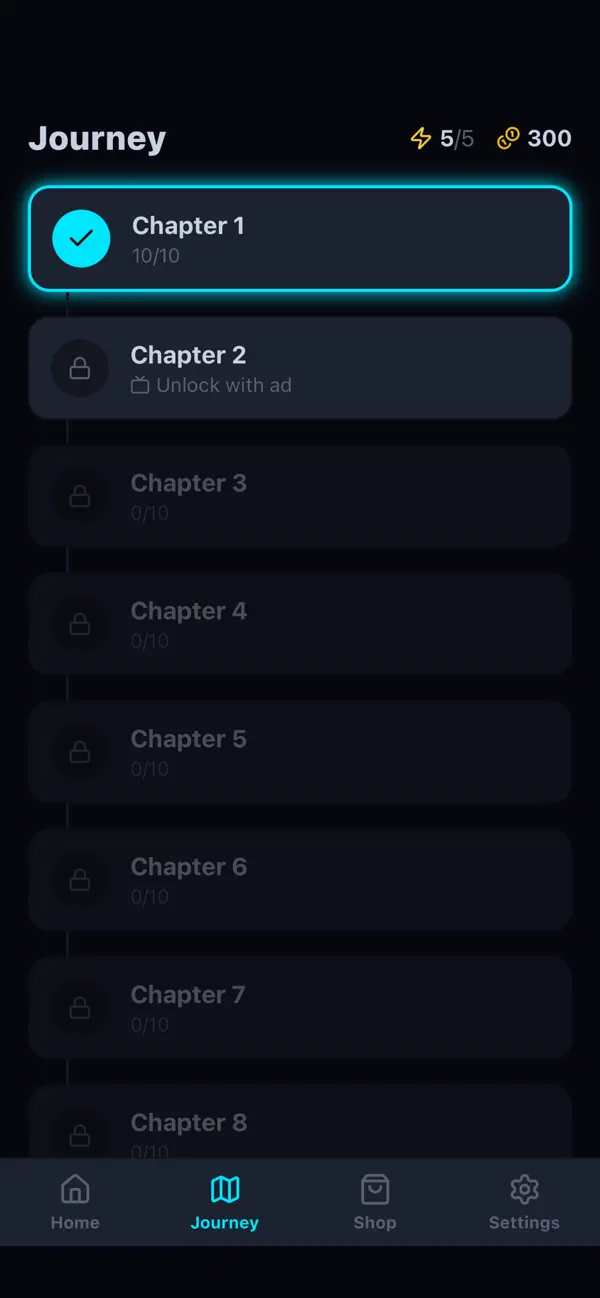Tap the locked Chapter 4 card
Viewport: 600px width, 1298px height.
click(300, 624)
